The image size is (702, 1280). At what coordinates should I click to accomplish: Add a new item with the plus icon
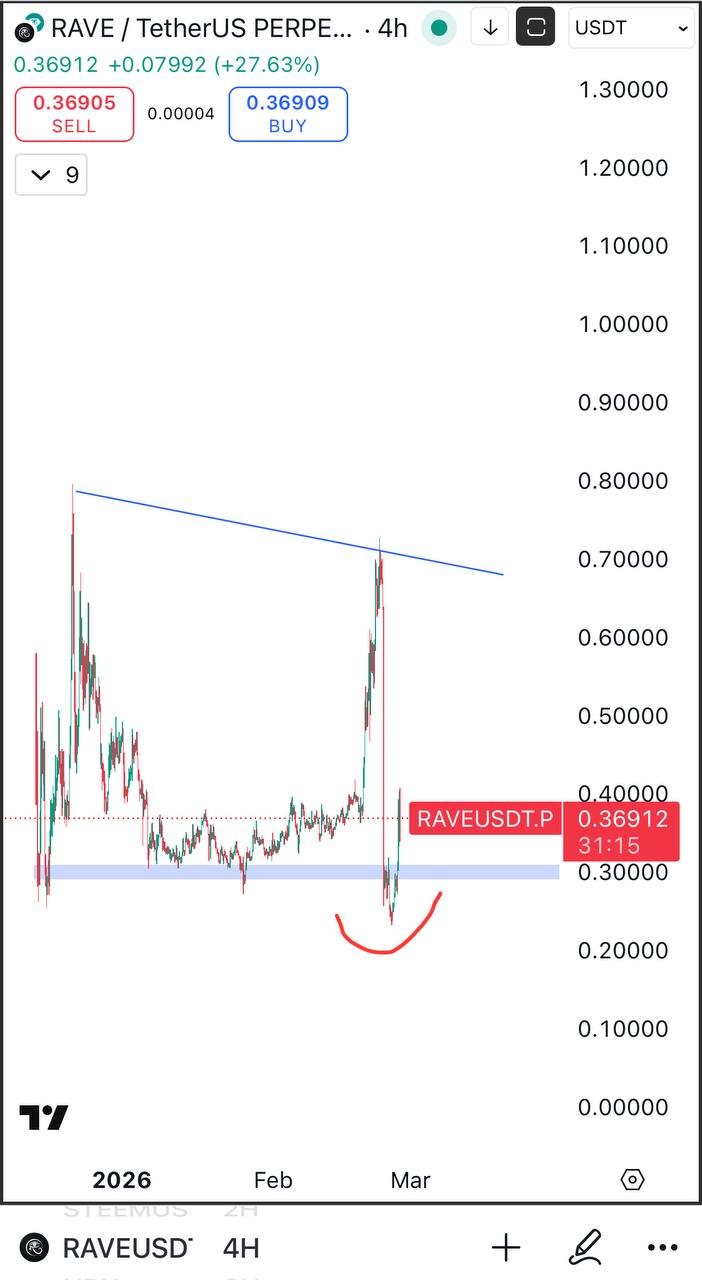point(506,1247)
